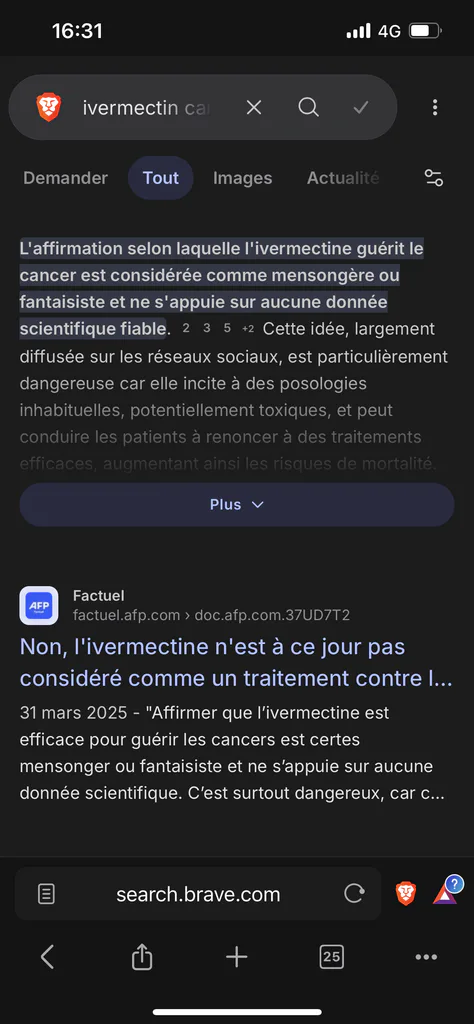
Task: Select the Tout tab
Action: point(161,178)
